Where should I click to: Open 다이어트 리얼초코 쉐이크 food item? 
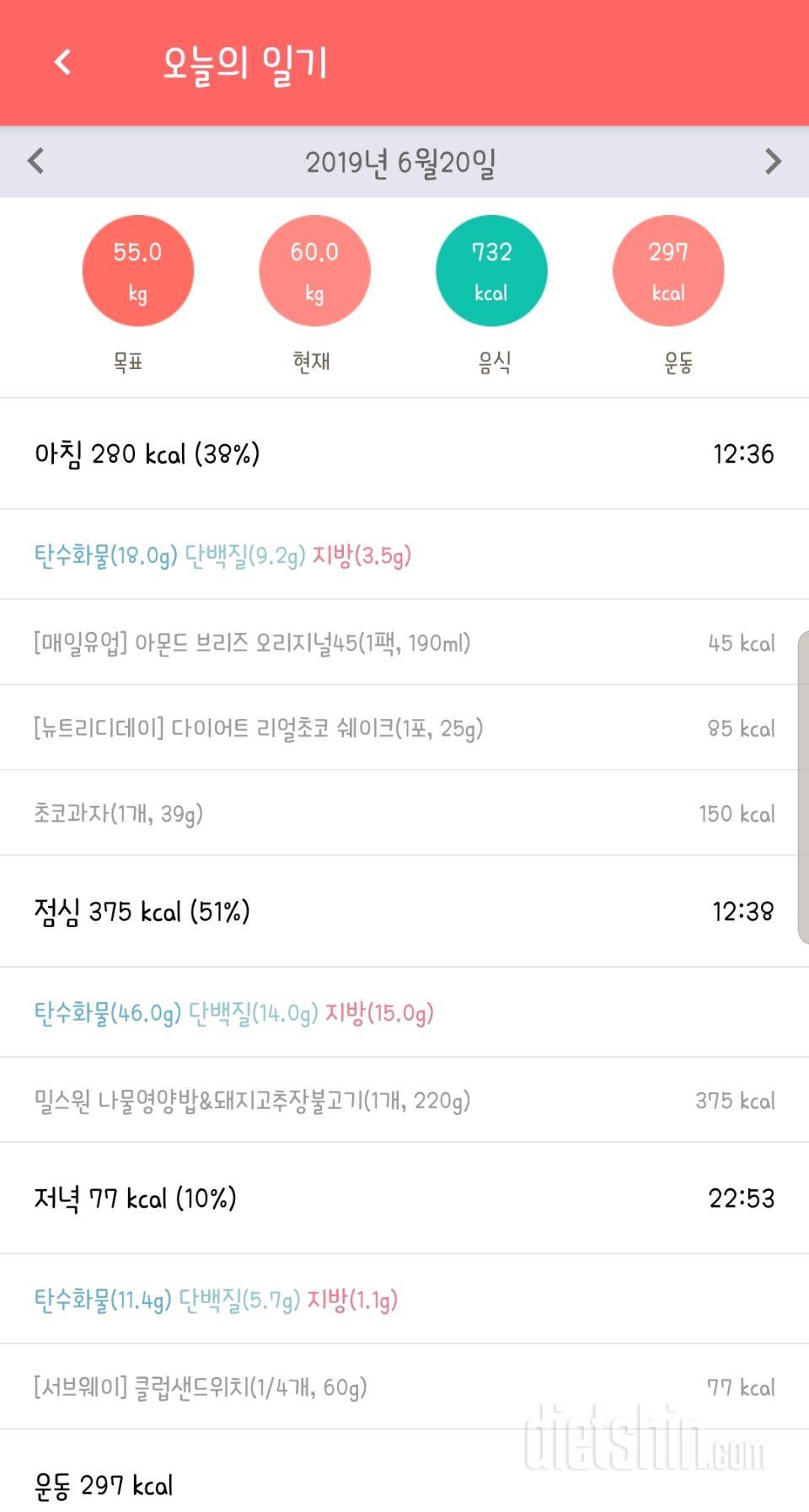pyautogui.click(x=404, y=728)
